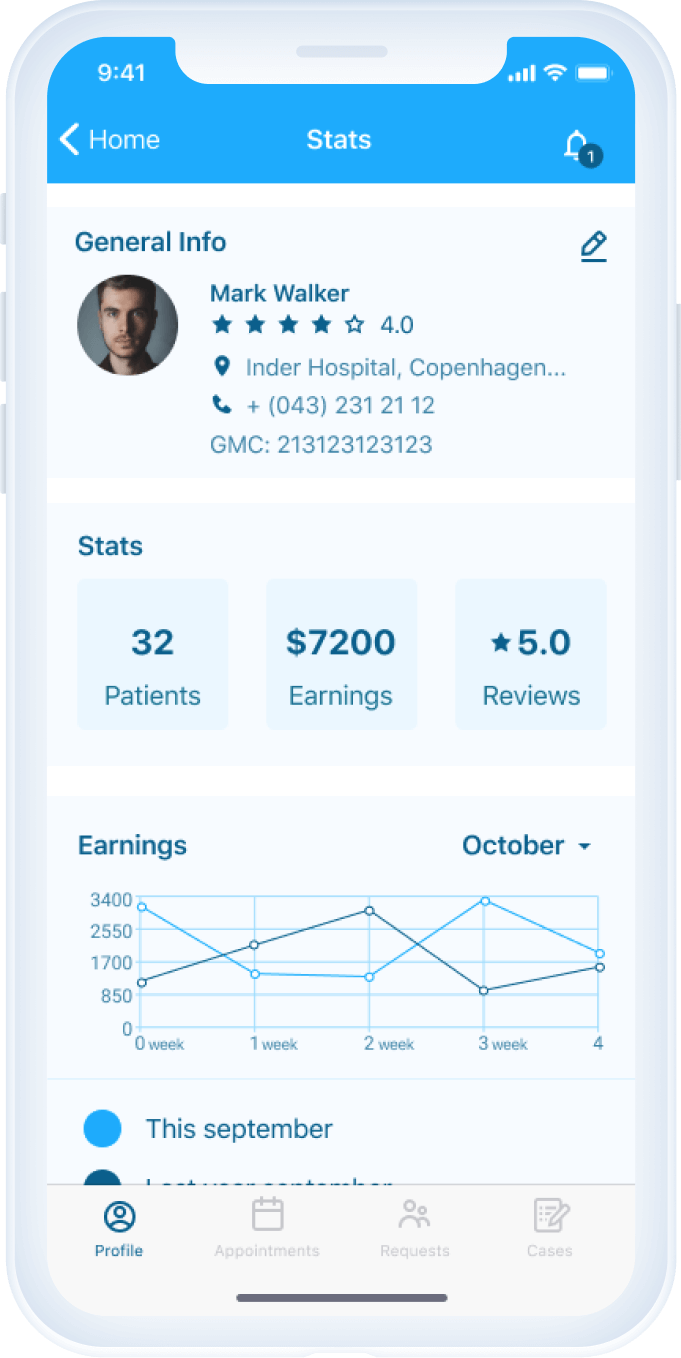Switch to the Requests tab
This screenshot has width=681, height=1358.
[x=415, y=1229]
